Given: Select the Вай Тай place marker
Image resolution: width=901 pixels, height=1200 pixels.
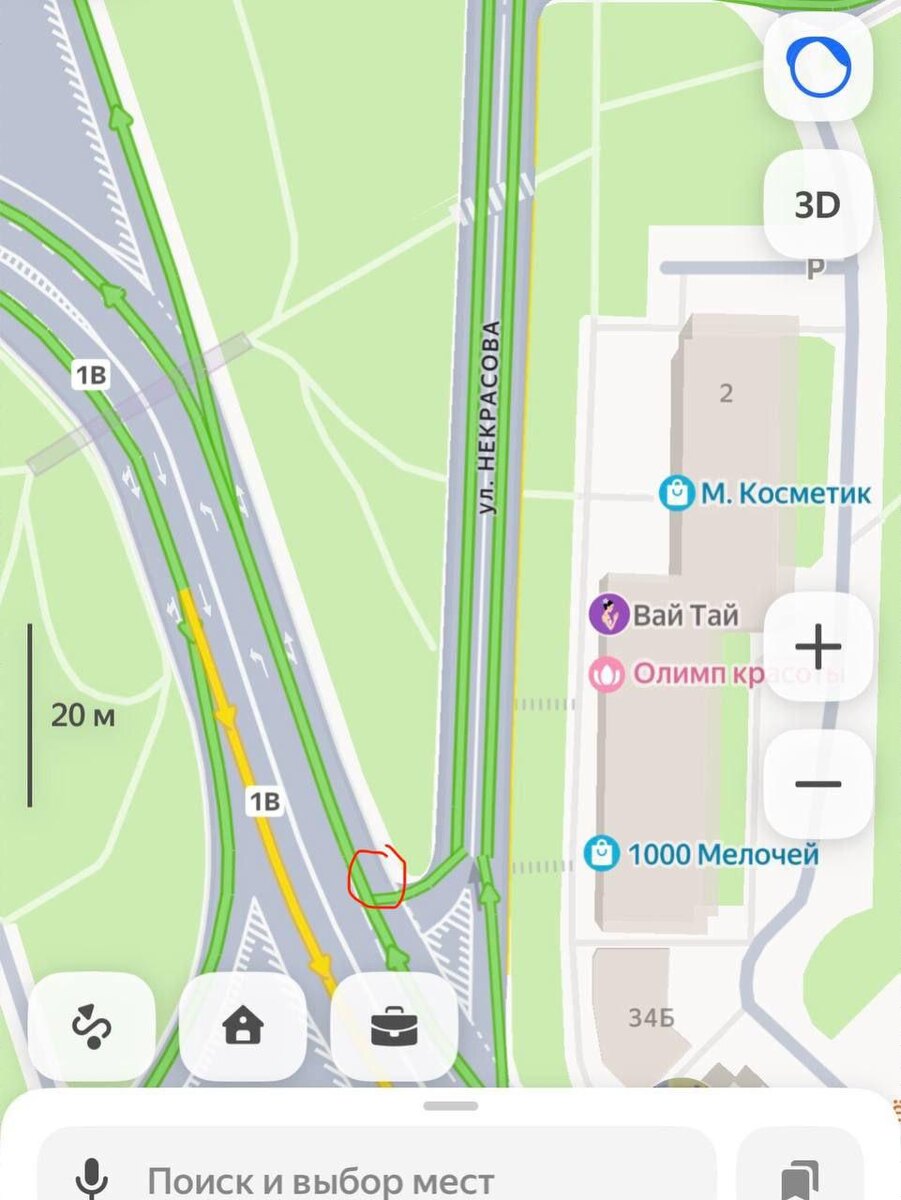Looking at the screenshot, I should [608, 614].
